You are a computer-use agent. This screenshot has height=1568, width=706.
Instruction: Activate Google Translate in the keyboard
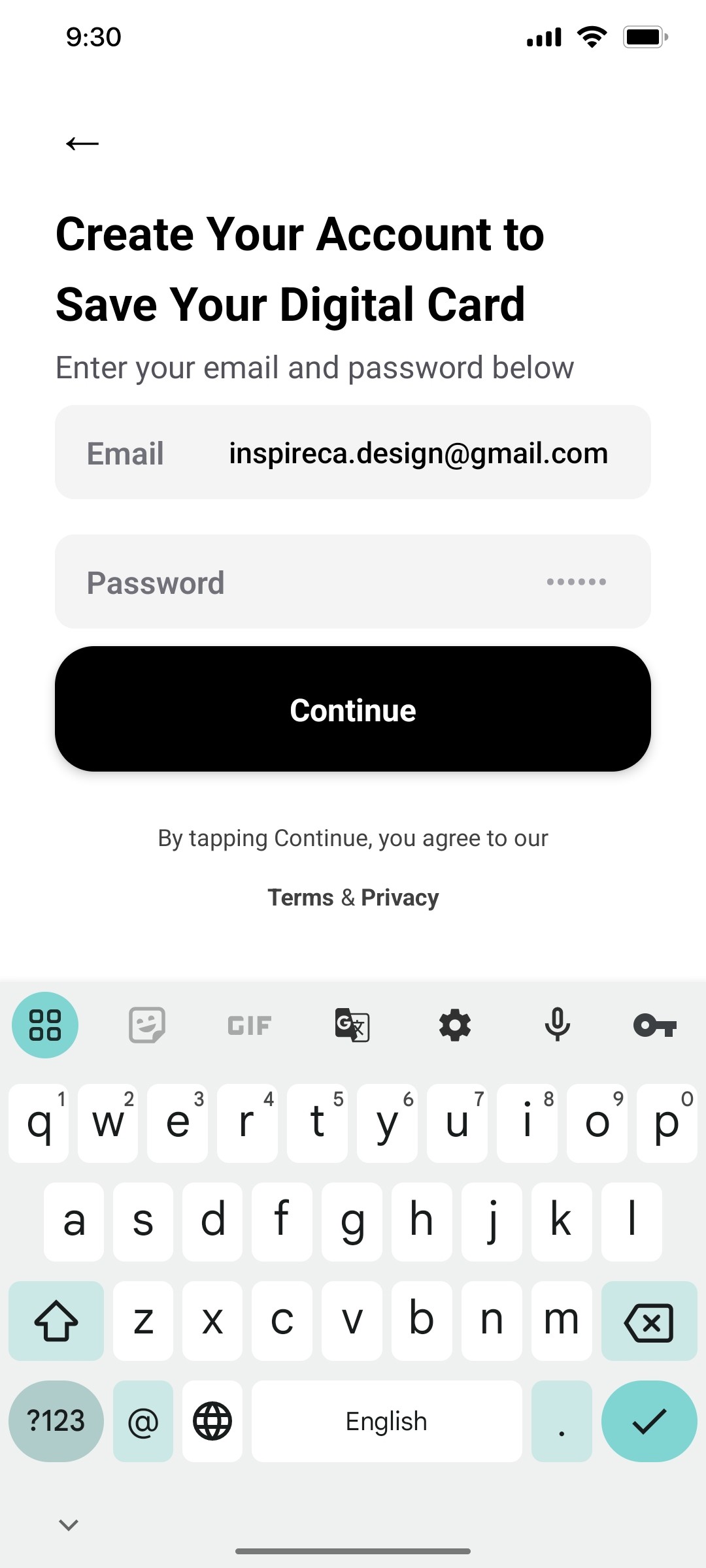pos(352,1024)
